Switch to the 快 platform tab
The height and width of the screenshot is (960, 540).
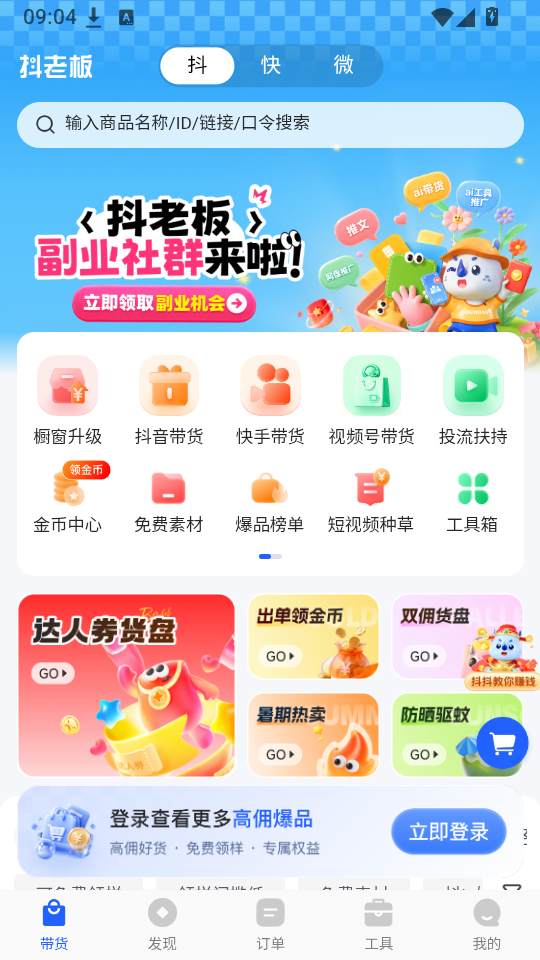(271, 65)
